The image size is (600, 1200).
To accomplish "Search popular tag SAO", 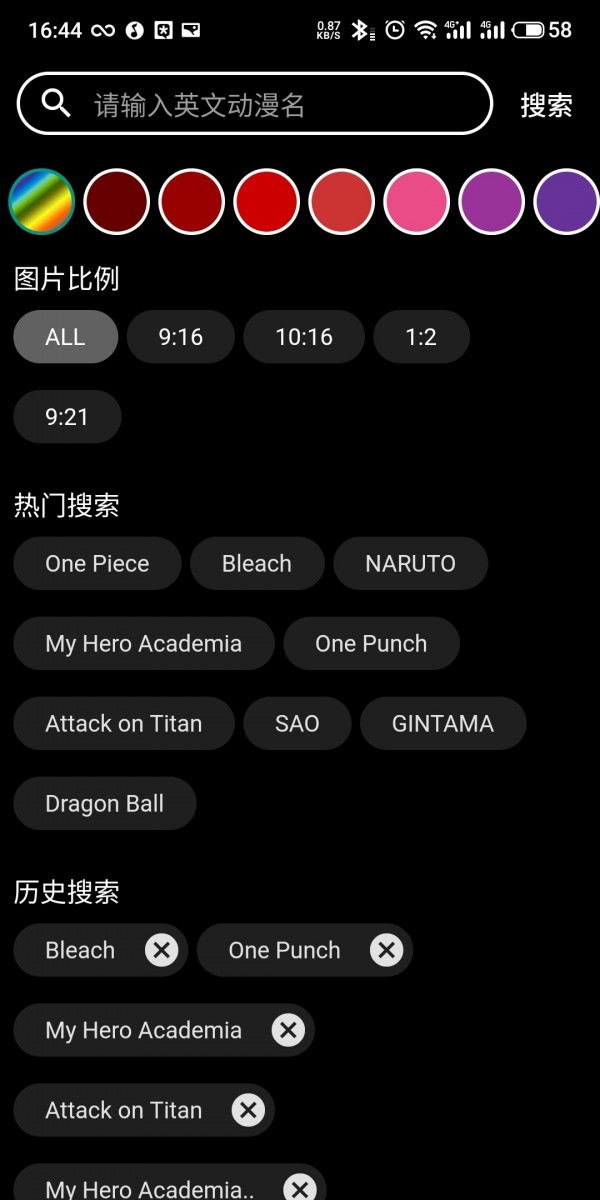I will tap(297, 724).
